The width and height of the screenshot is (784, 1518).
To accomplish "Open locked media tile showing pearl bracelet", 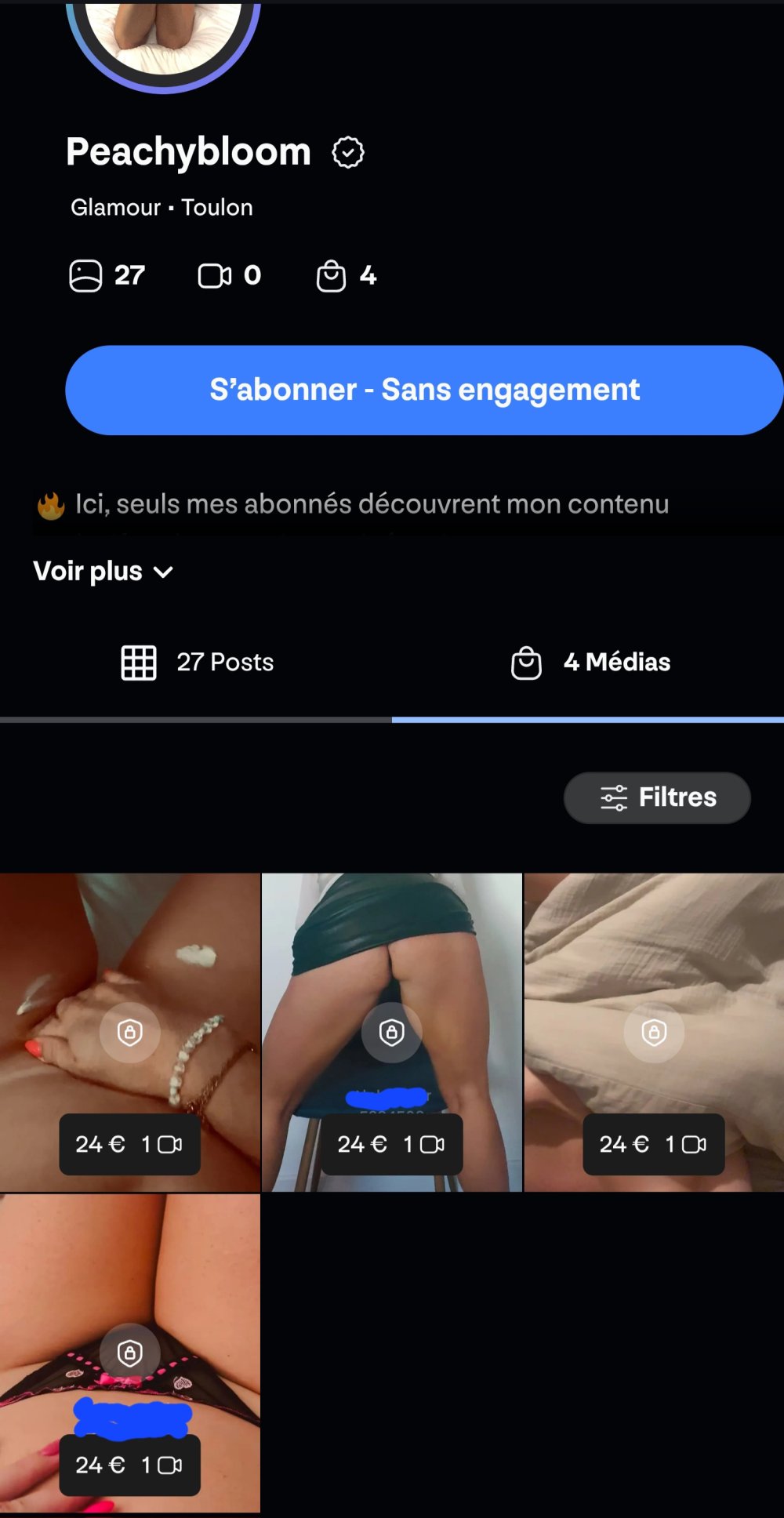I will click(130, 1032).
